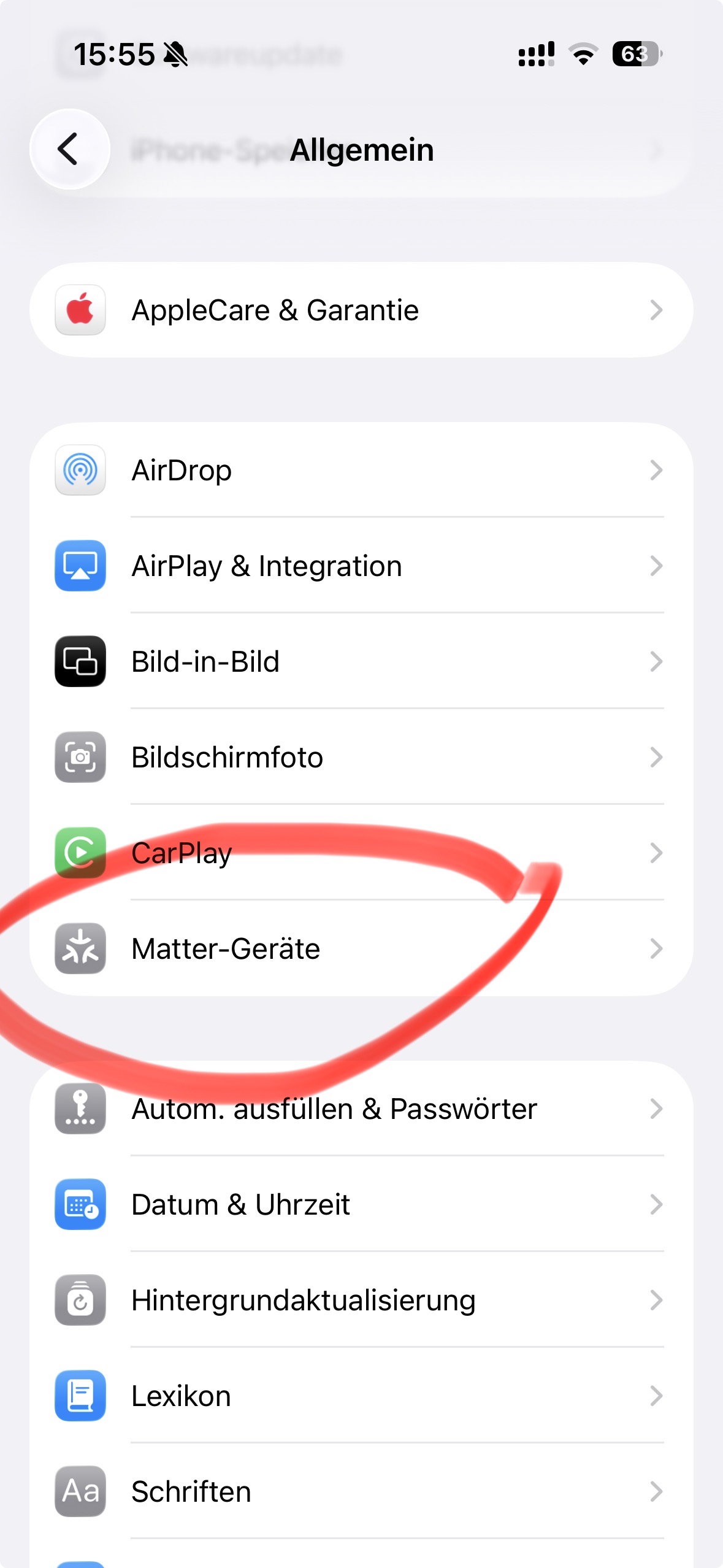The height and width of the screenshot is (1568, 723).
Task: Open Schriften settings
Action: point(361,1492)
